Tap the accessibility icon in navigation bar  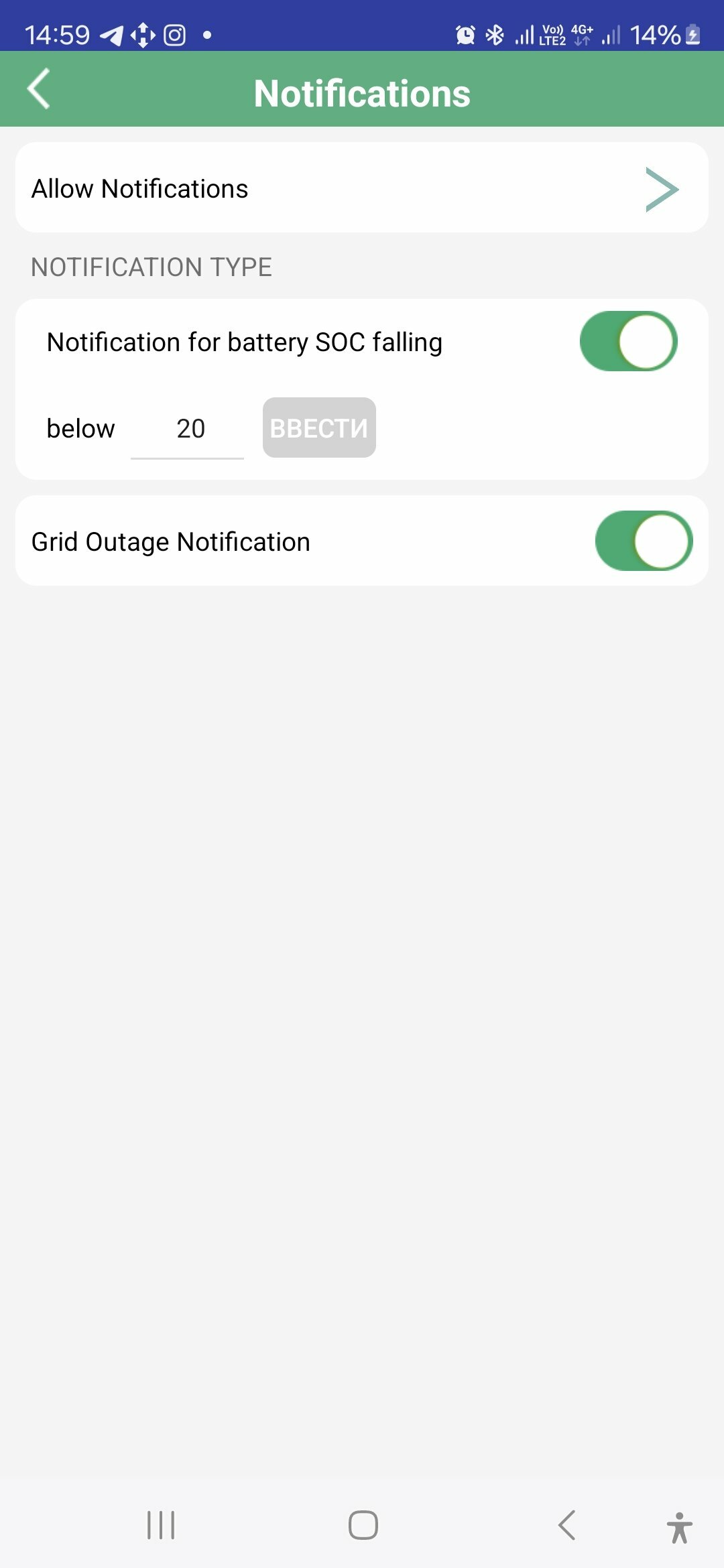tap(679, 1527)
